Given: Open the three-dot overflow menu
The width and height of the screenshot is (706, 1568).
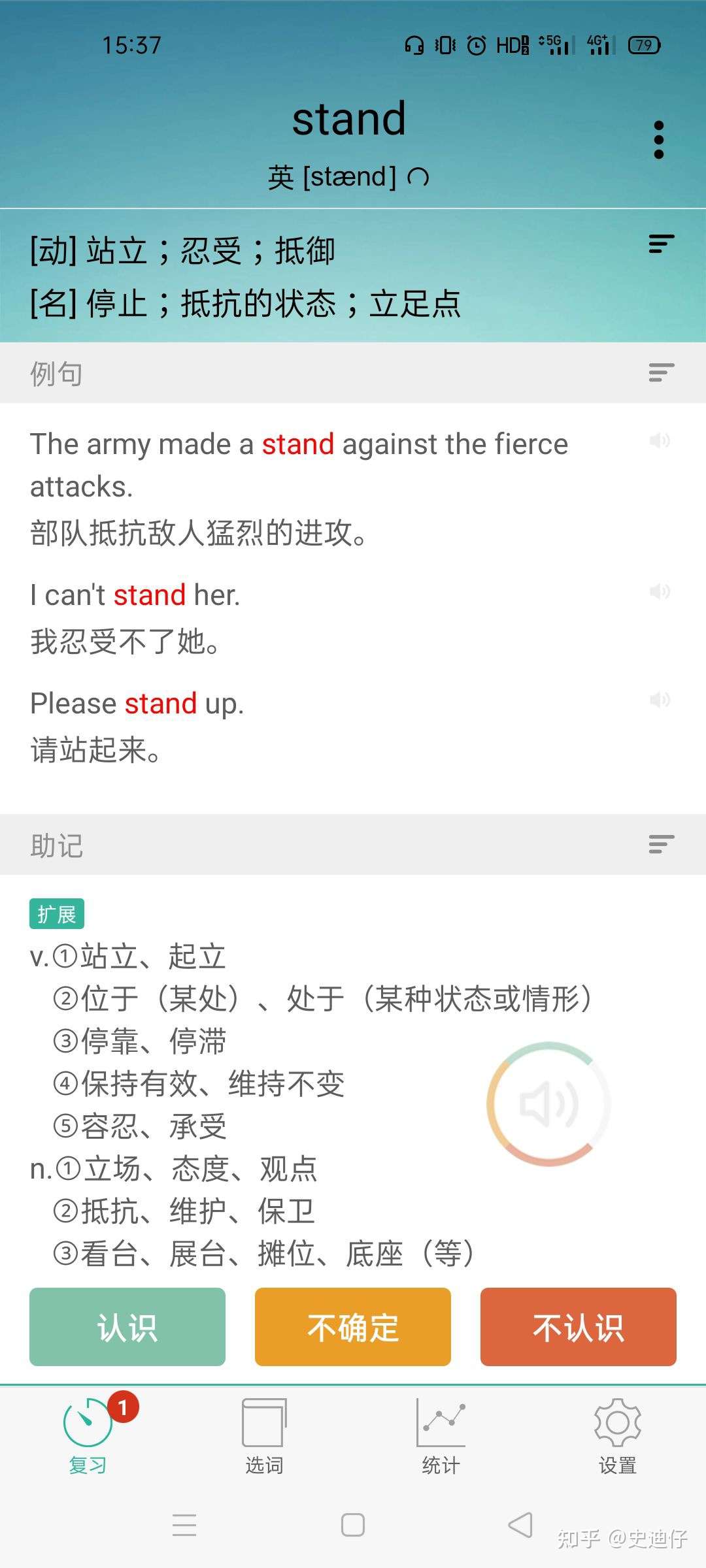Looking at the screenshot, I should 658,140.
